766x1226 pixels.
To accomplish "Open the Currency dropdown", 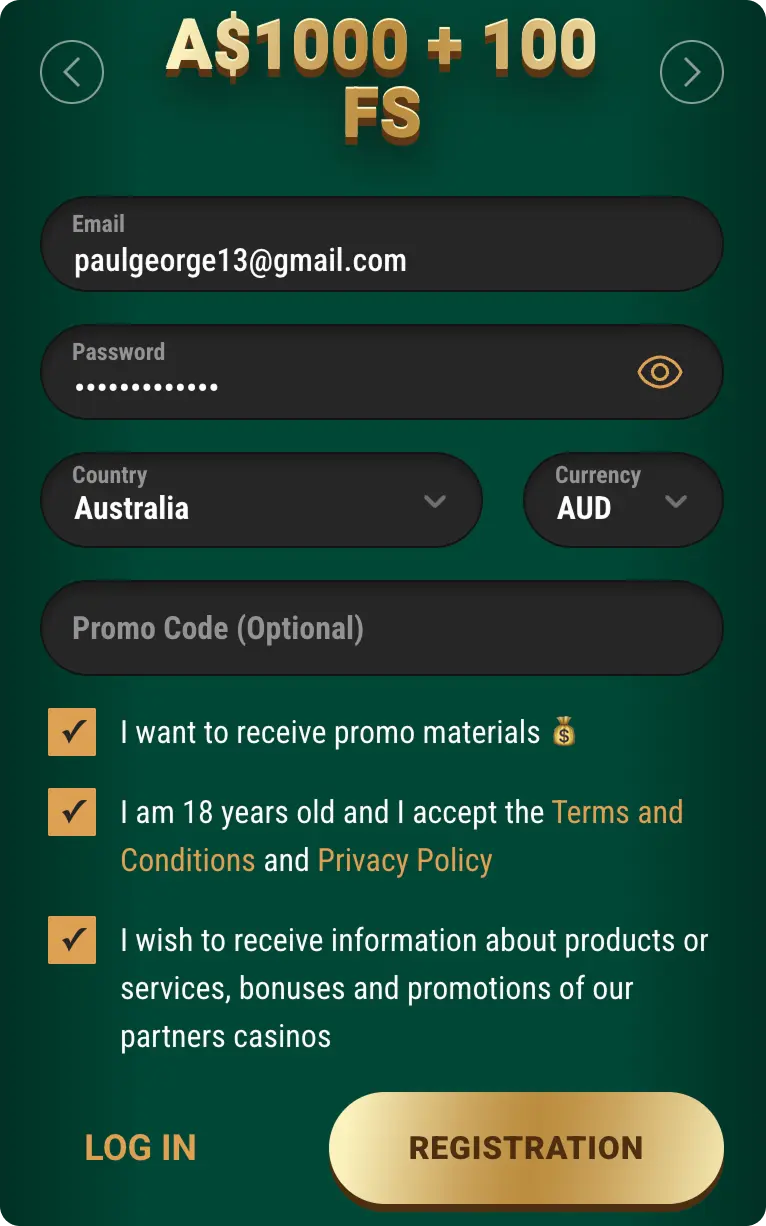I will click(622, 500).
